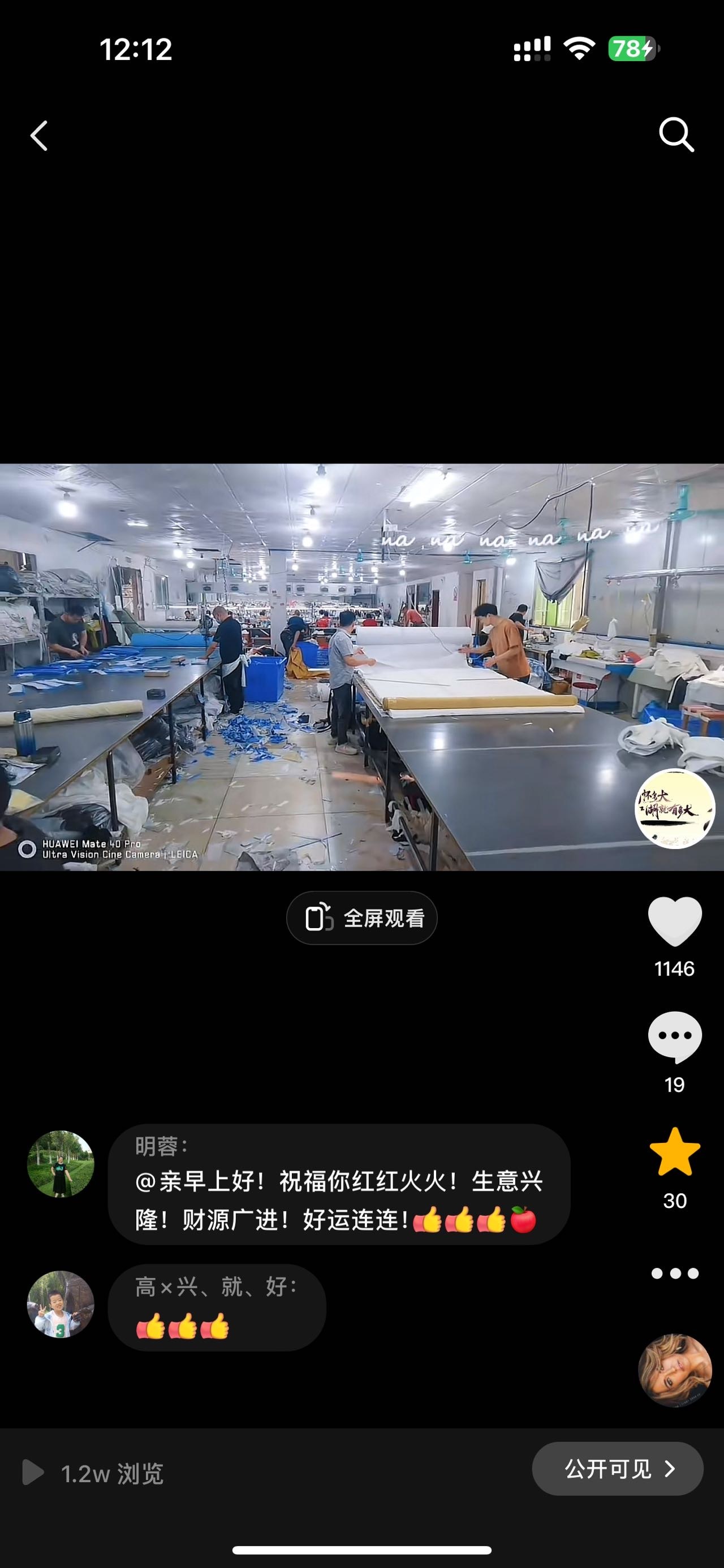Change the 公开可见 visibility setting

point(618,1469)
